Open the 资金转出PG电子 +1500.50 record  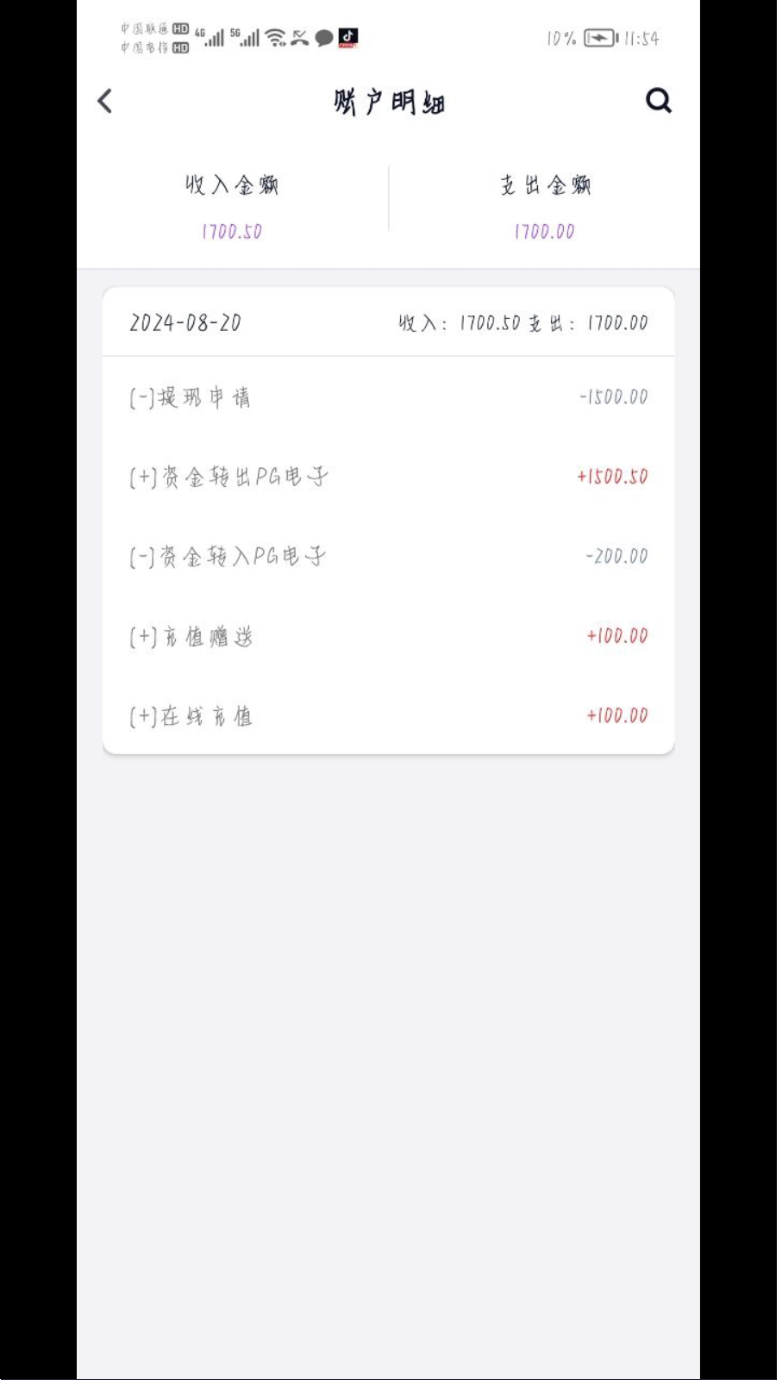tap(388, 477)
